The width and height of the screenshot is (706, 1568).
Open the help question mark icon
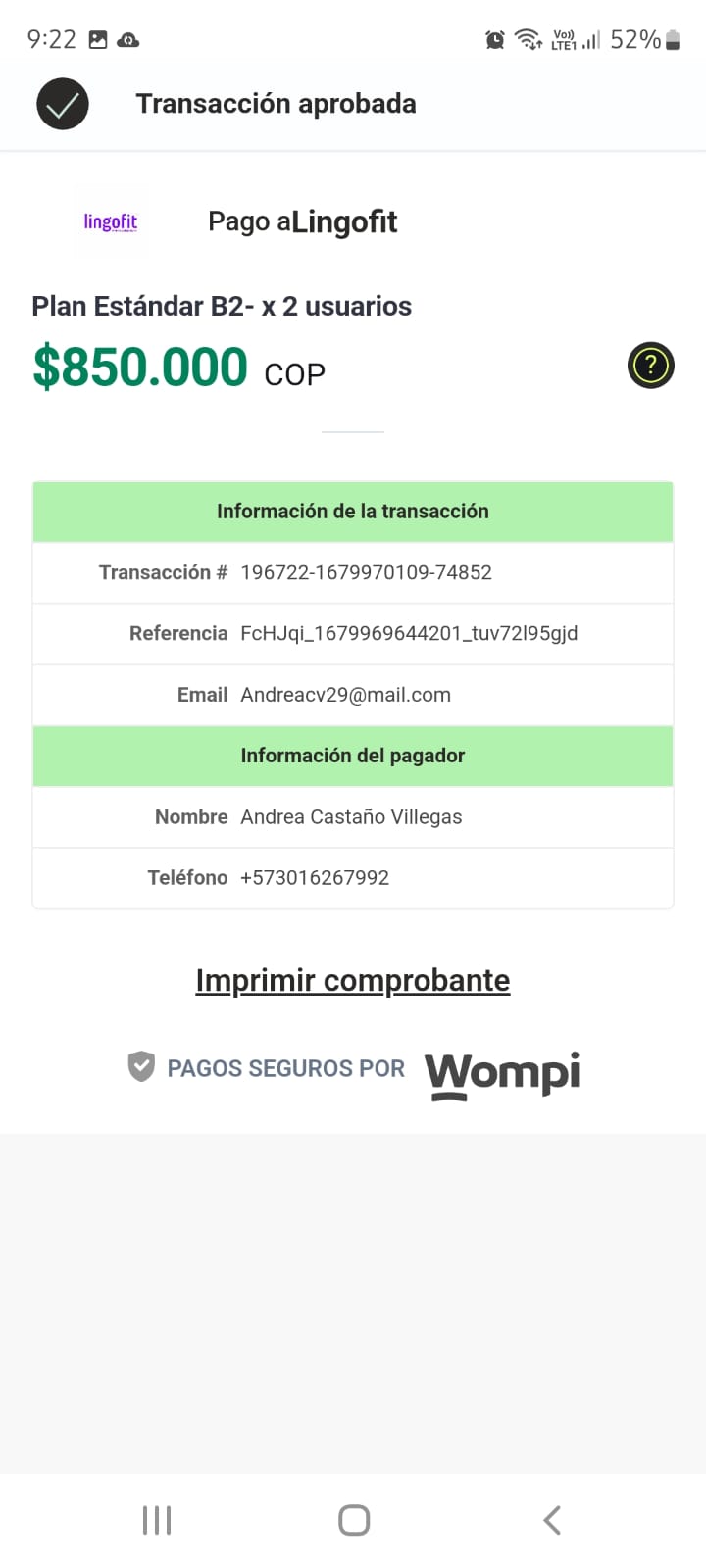[x=650, y=366]
